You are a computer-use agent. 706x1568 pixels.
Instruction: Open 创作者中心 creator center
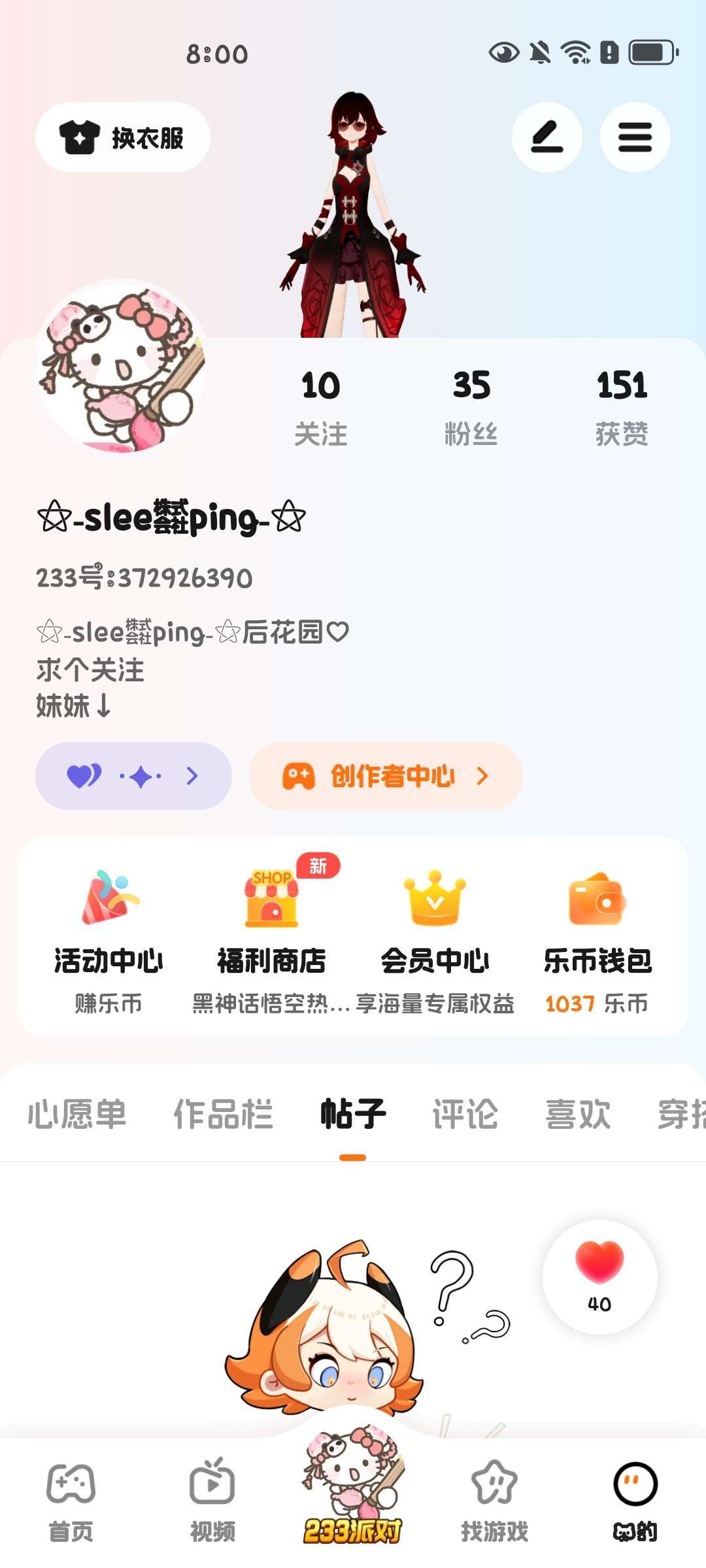click(x=386, y=776)
